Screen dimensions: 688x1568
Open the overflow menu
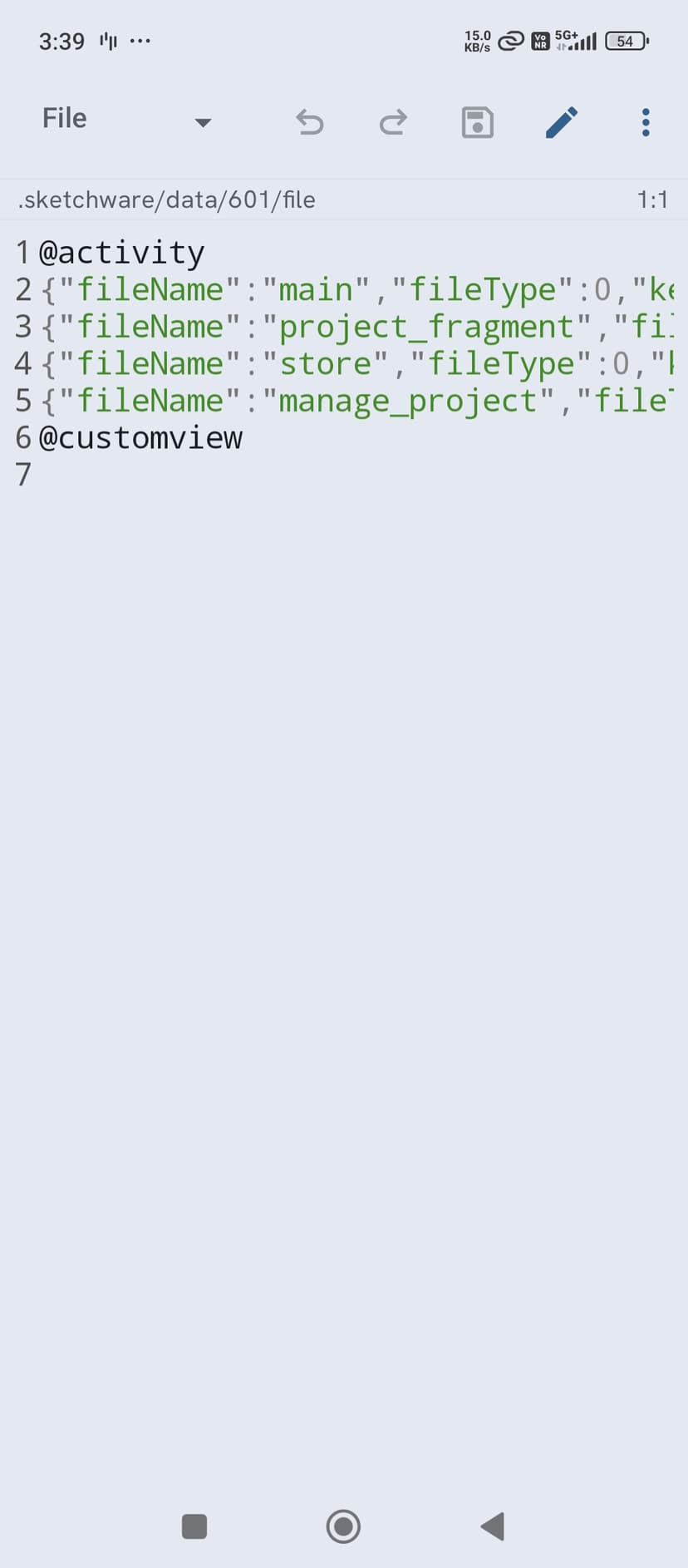coord(646,122)
